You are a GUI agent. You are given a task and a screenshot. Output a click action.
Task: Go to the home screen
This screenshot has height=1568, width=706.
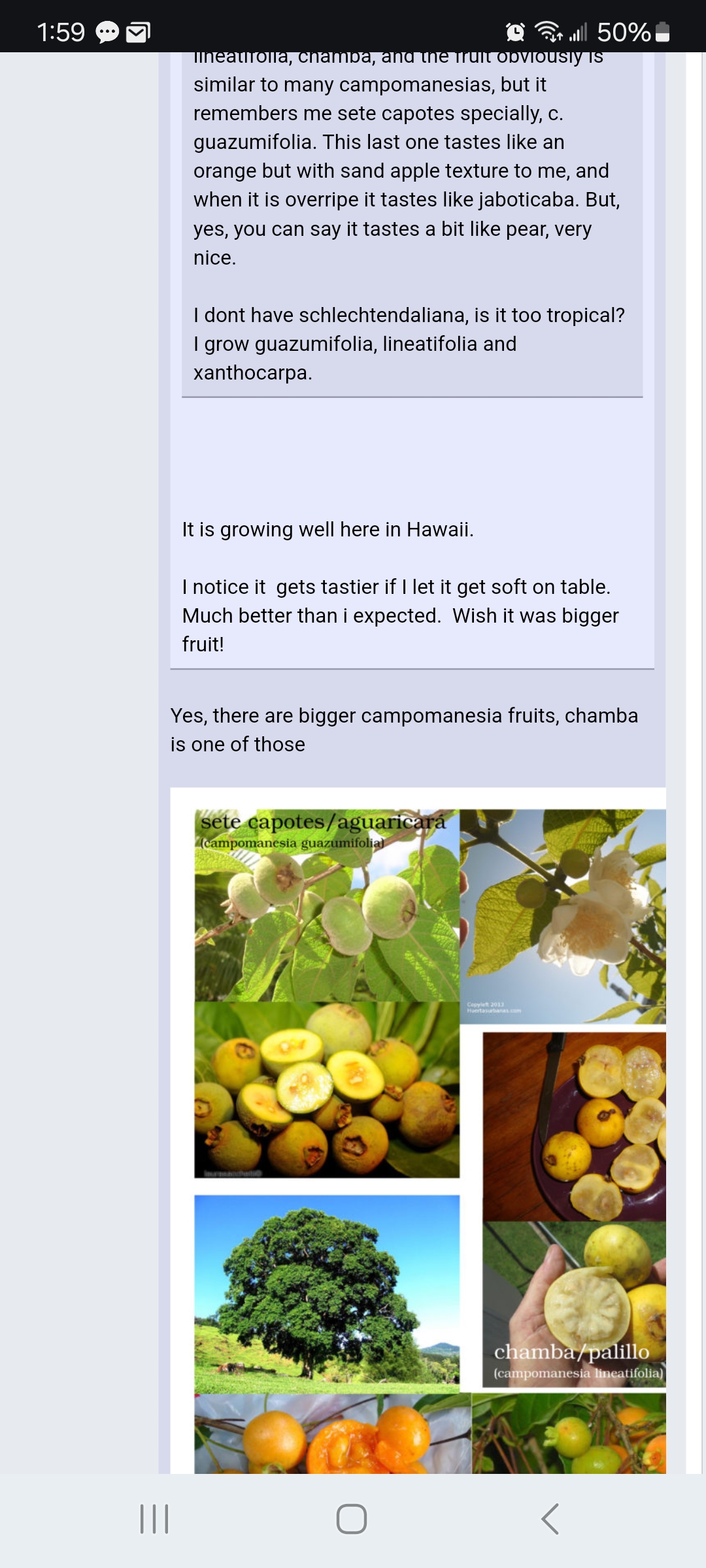(352, 1518)
